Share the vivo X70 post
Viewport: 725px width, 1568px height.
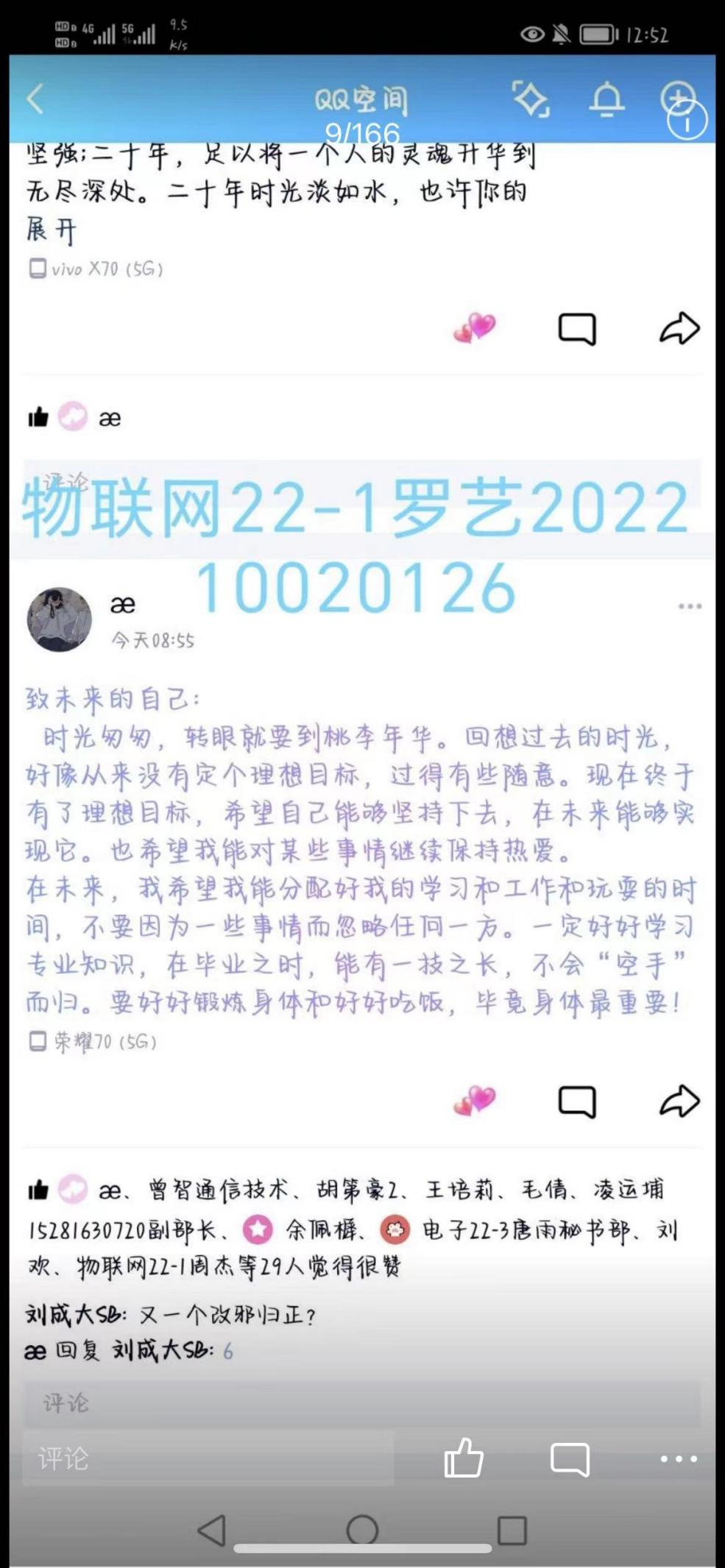678,328
